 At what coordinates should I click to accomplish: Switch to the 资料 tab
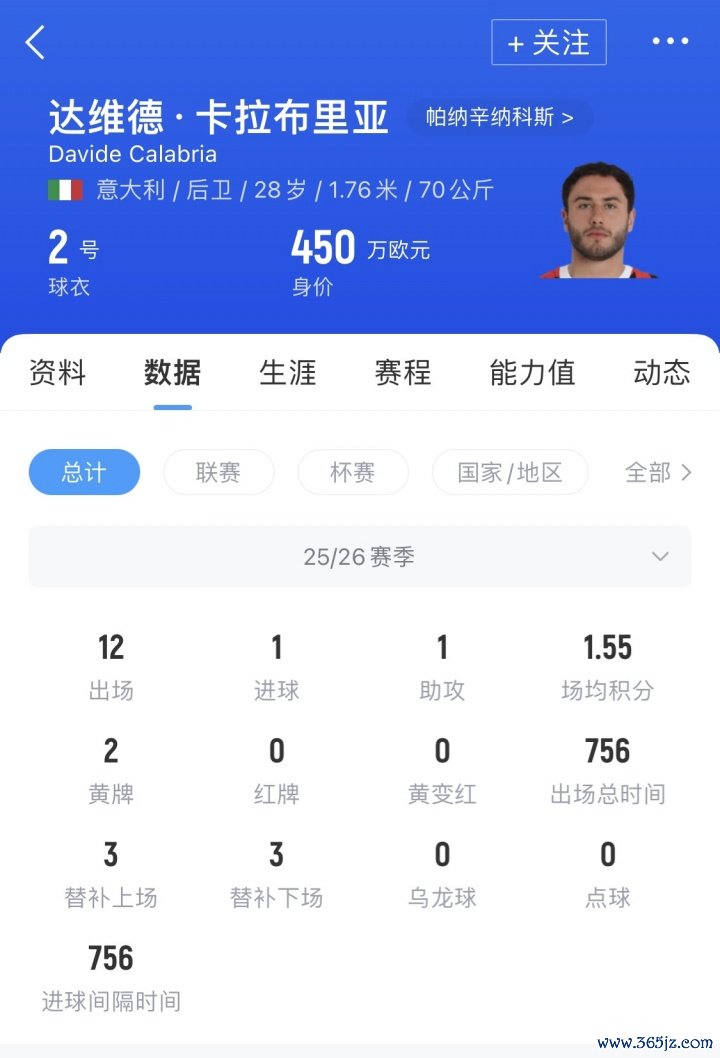pos(57,373)
